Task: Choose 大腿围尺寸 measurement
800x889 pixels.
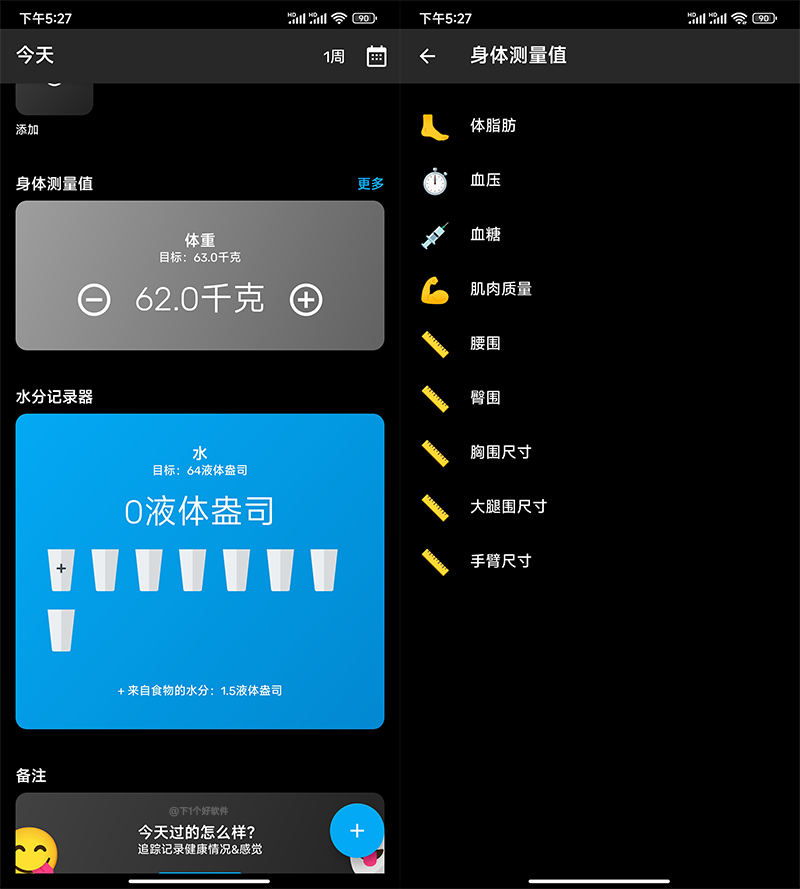Action: point(508,507)
